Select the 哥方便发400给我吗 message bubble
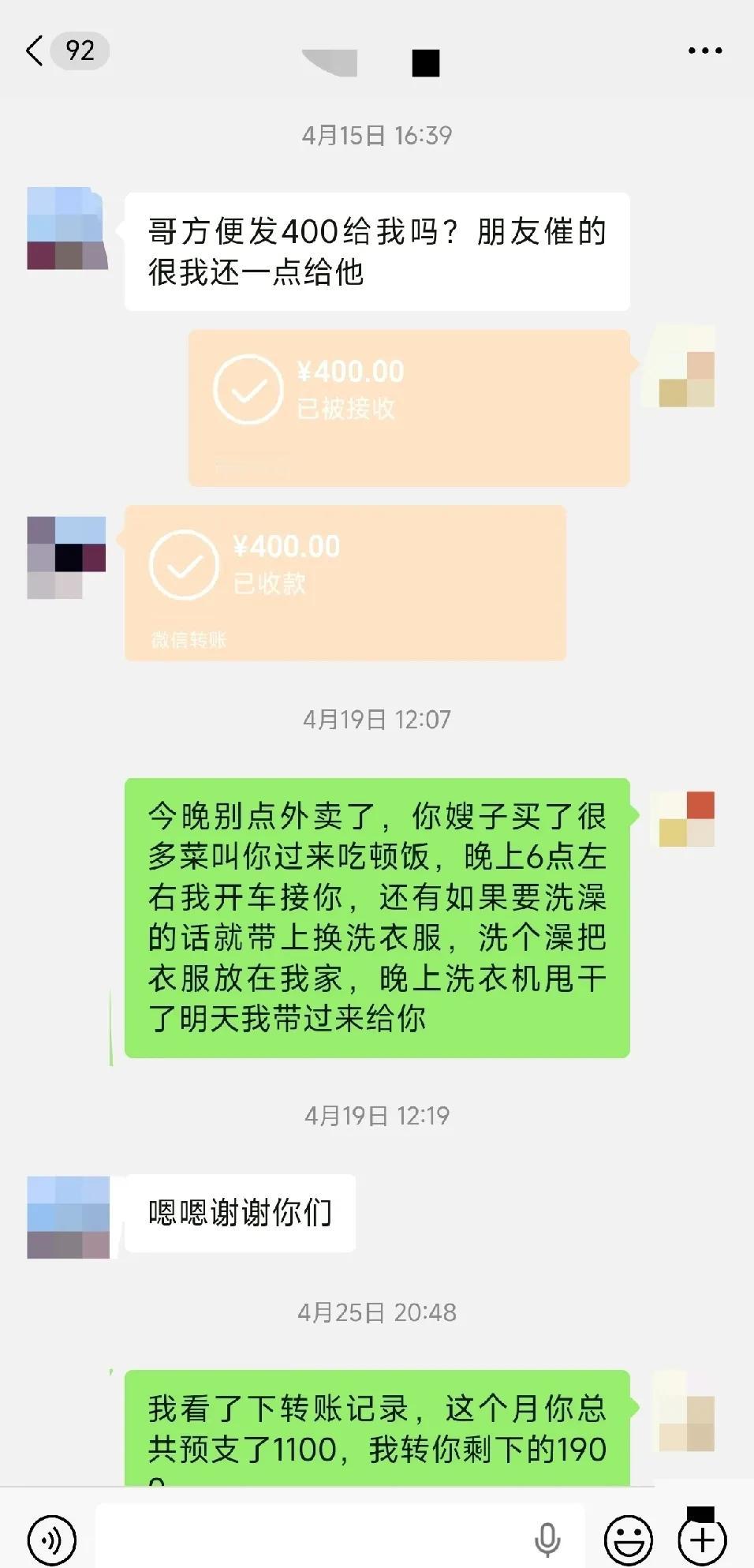The width and height of the screenshot is (754, 1568). pyautogui.click(x=377, y=251)
